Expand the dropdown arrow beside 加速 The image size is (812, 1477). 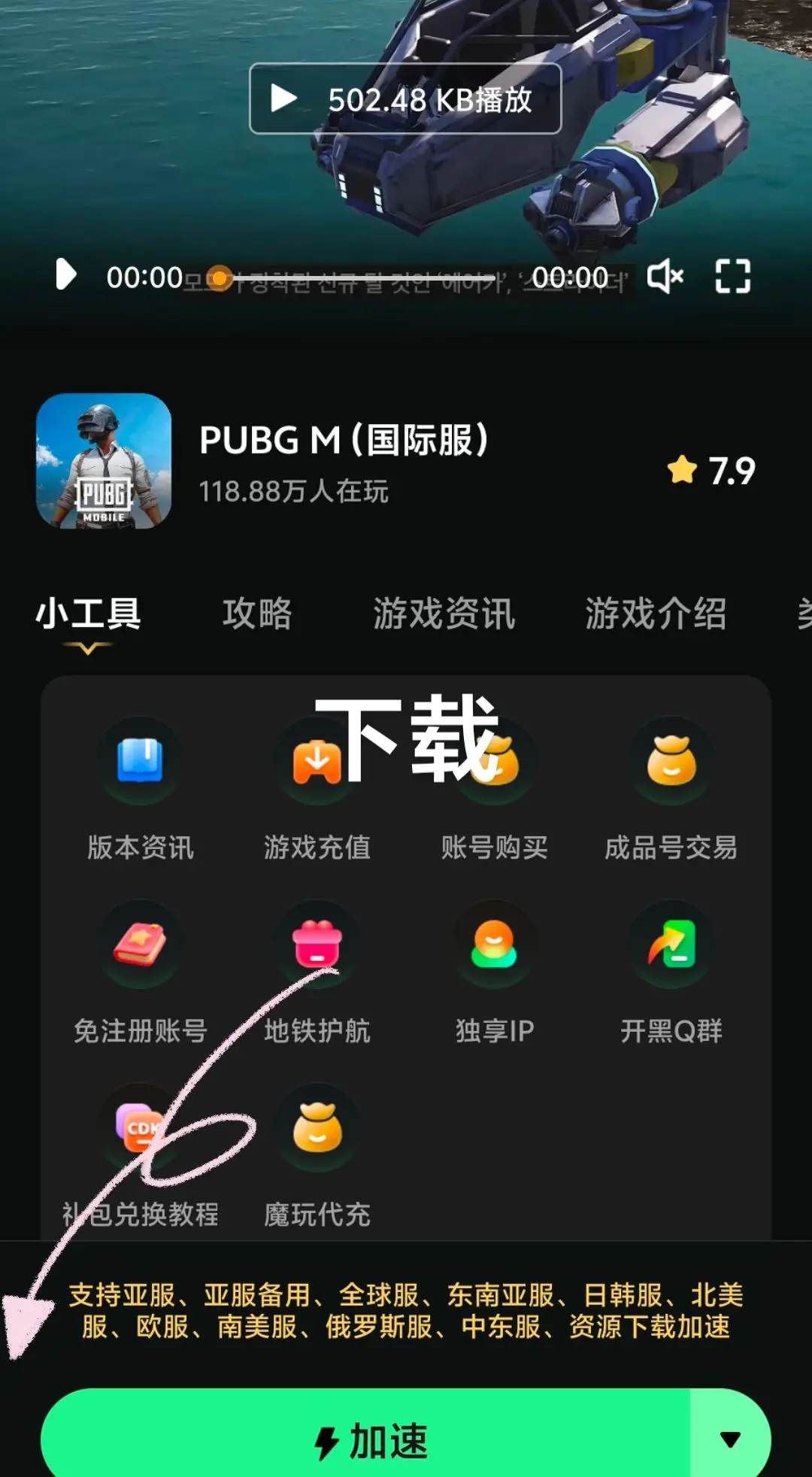click(x=730, y=1440)
